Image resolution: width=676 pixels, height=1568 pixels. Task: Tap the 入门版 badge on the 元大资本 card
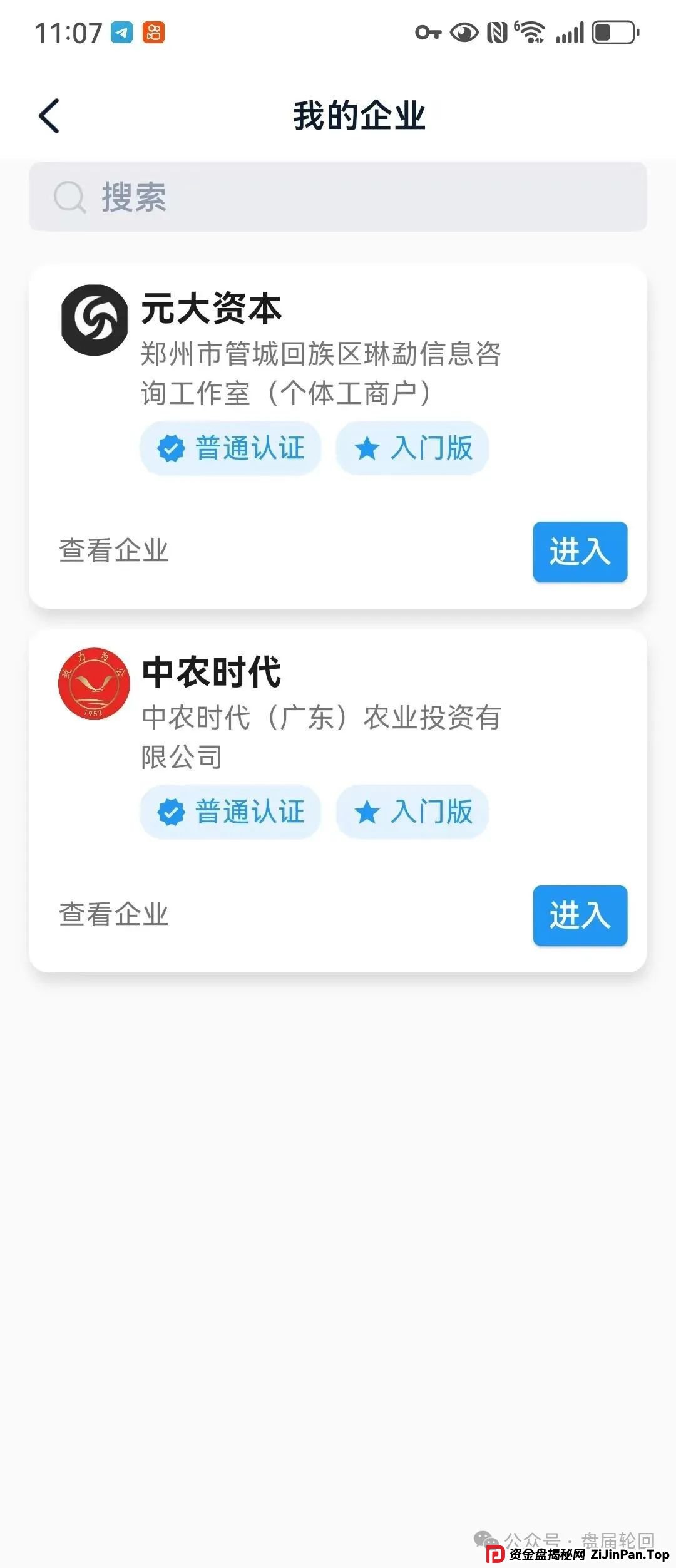point(411,447)
